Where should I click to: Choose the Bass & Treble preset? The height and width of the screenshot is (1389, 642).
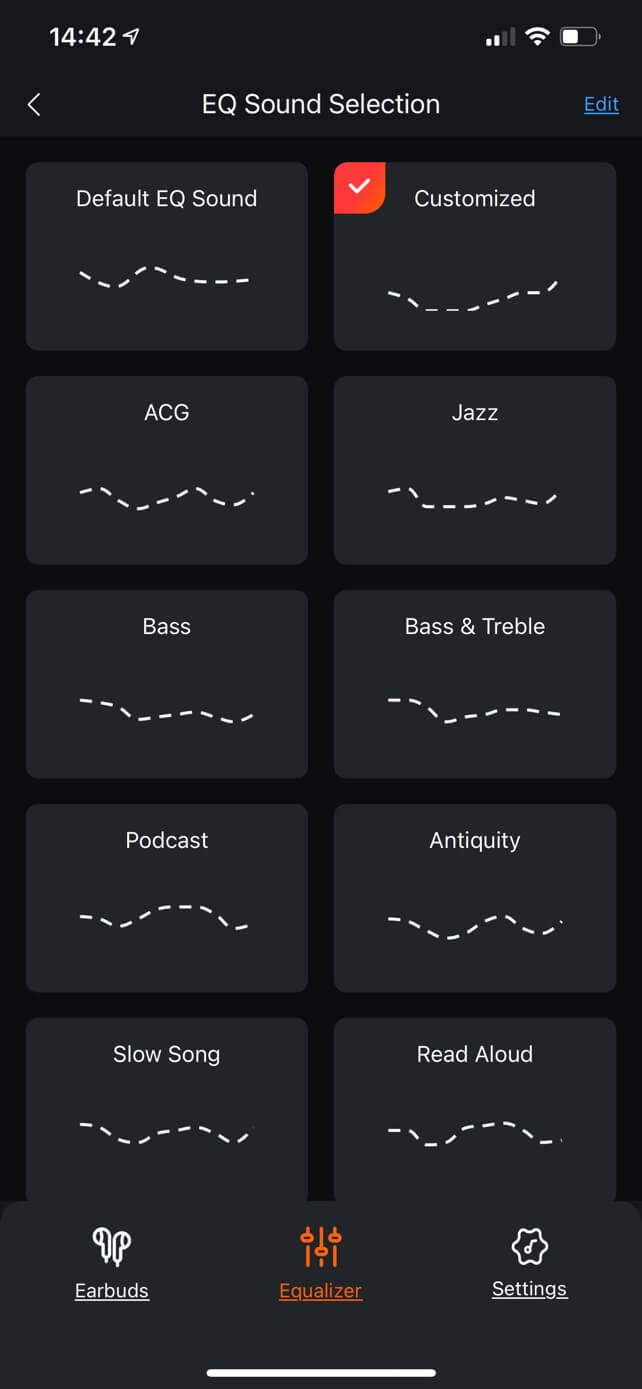[475, 684]
